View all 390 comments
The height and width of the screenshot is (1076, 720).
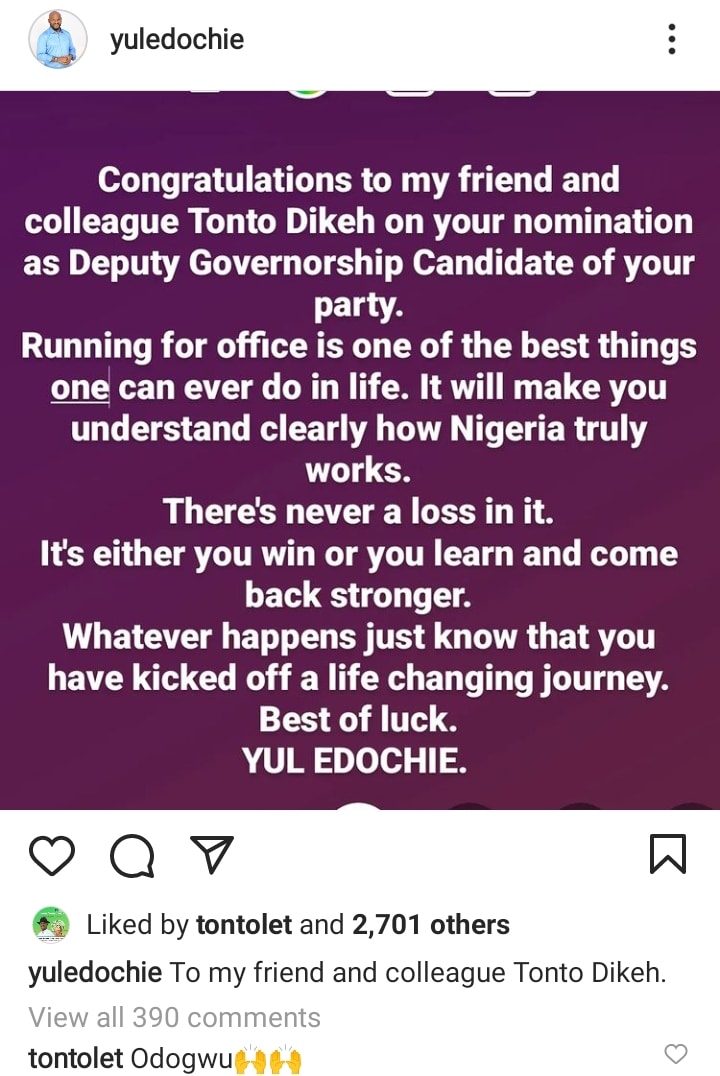point(175,1017)
